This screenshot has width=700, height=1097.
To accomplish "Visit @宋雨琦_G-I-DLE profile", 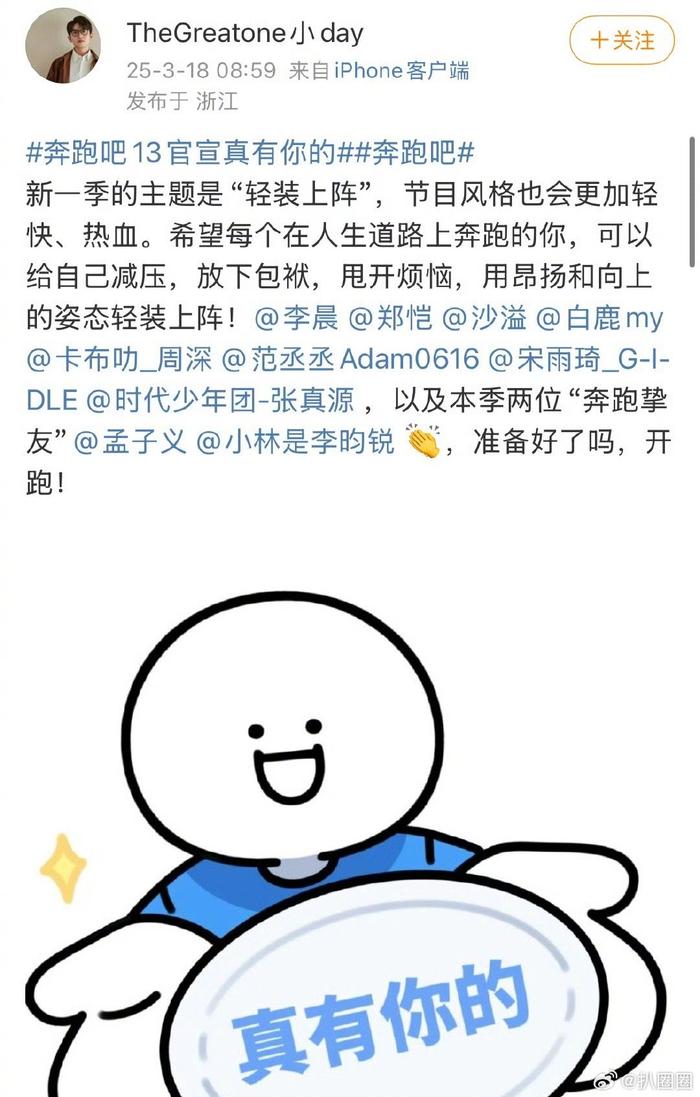I will [x=578, y=358].
